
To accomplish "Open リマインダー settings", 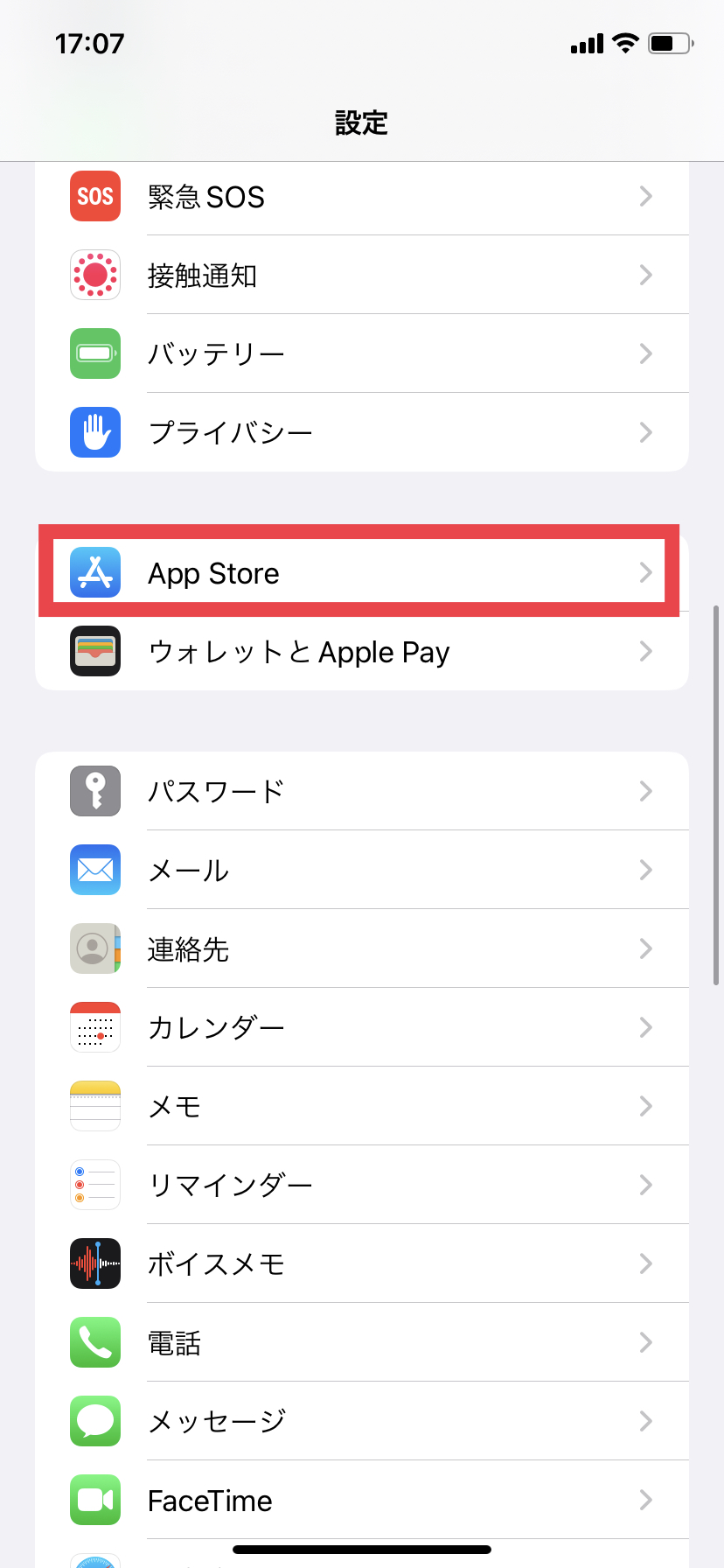I will [x=362, y=1185].
